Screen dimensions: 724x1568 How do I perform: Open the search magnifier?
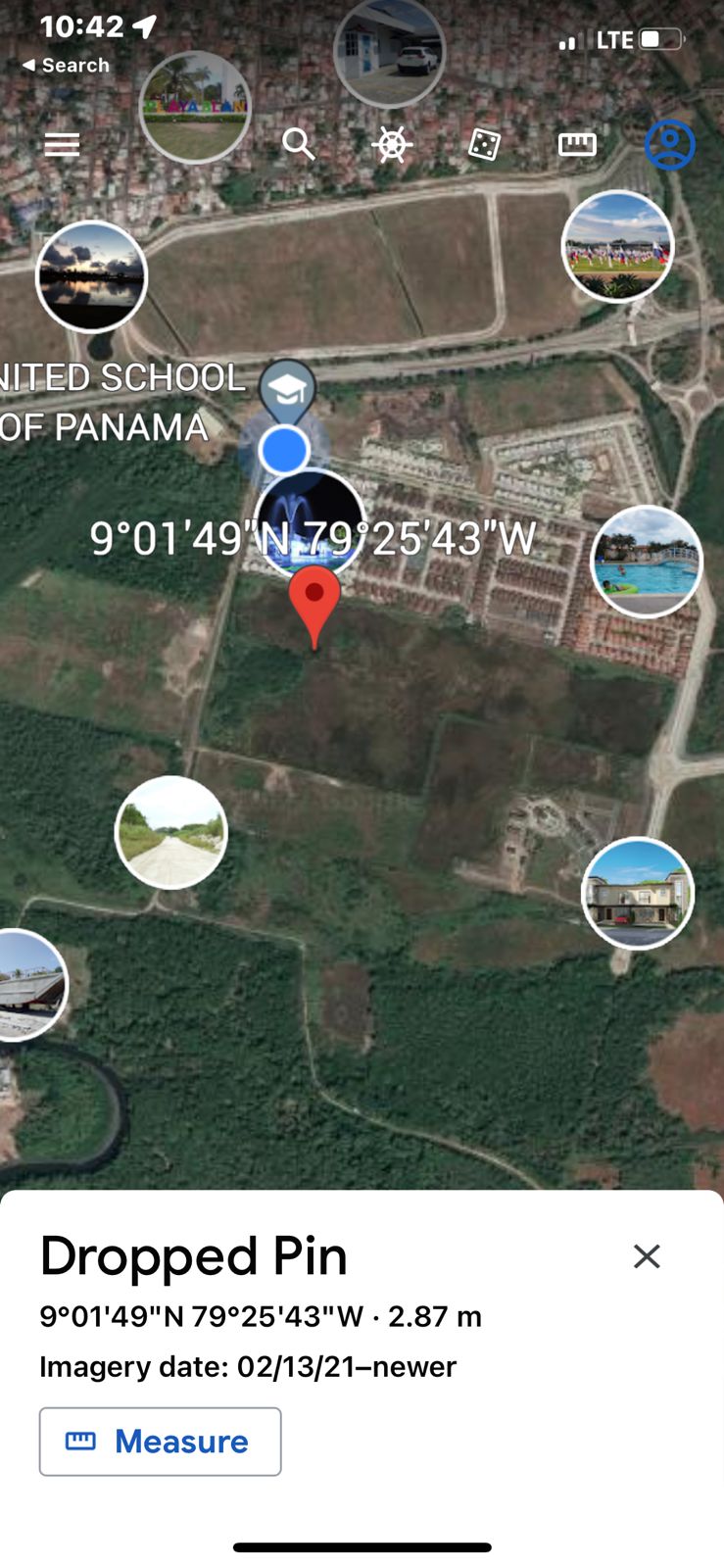[x=299, y=144]
